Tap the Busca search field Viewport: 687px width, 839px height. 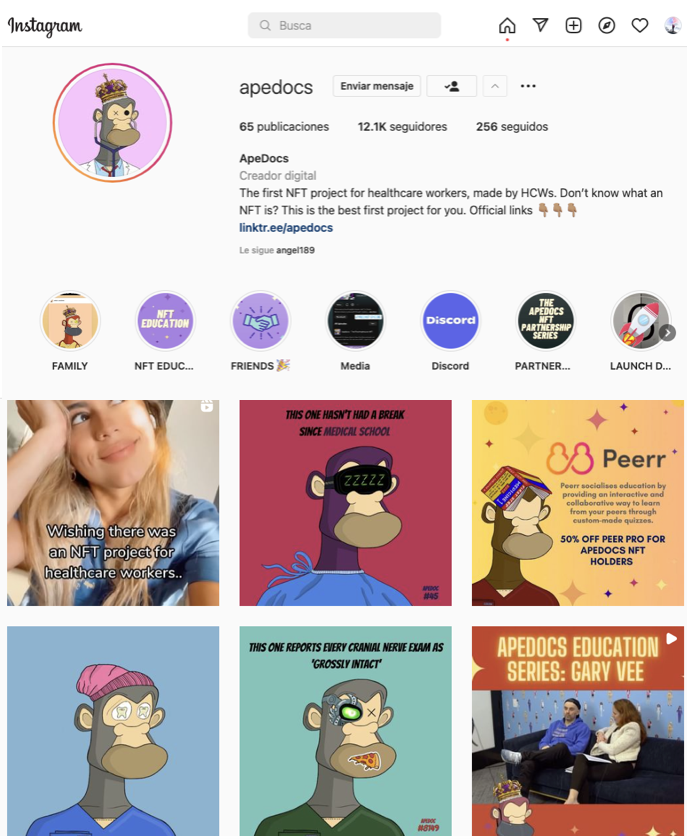(344, 25)
